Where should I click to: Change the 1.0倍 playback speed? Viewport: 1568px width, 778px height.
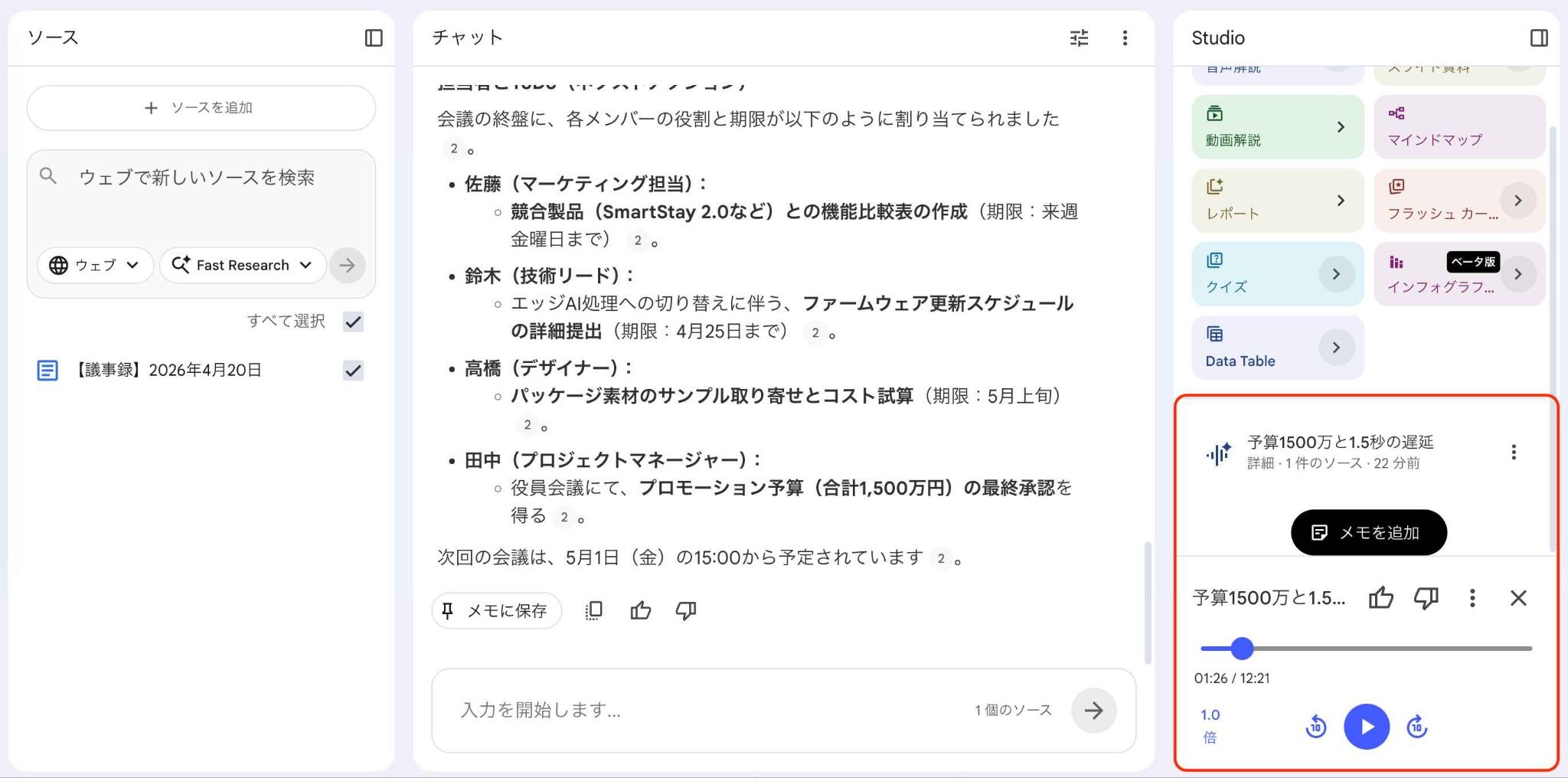point(1210,726)
